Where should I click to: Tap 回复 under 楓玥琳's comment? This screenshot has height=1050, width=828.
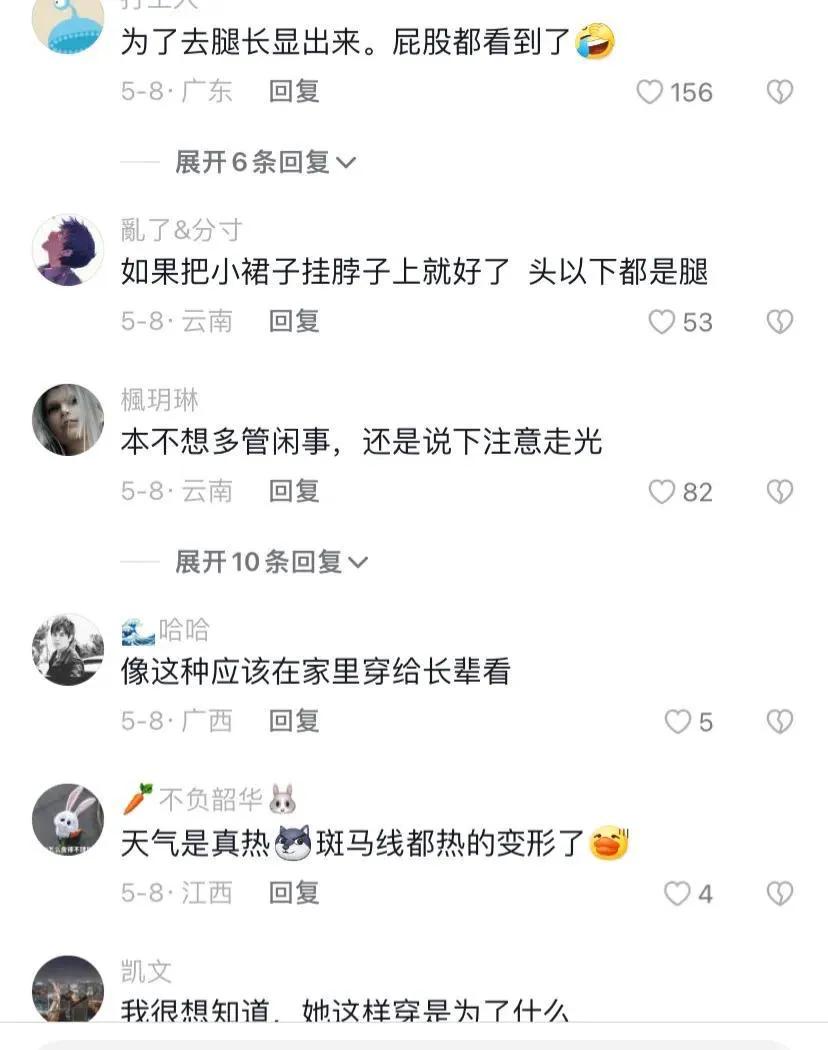pos(295,491)
